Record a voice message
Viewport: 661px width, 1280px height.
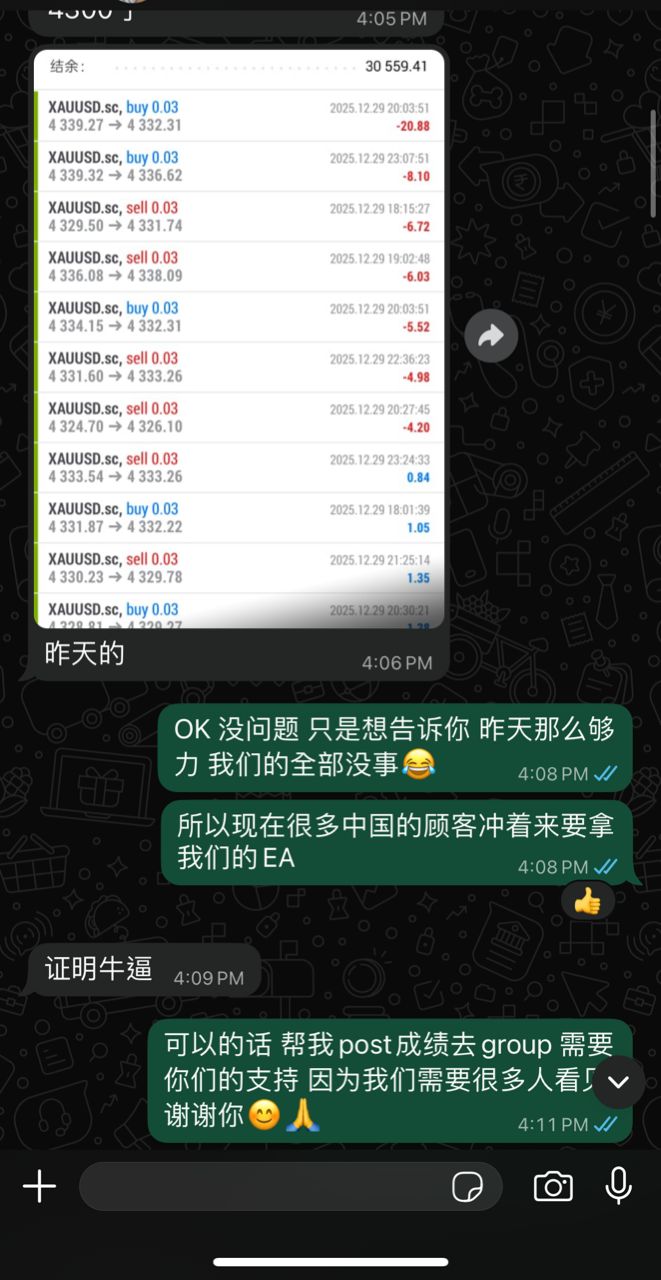click(619, 1186)
